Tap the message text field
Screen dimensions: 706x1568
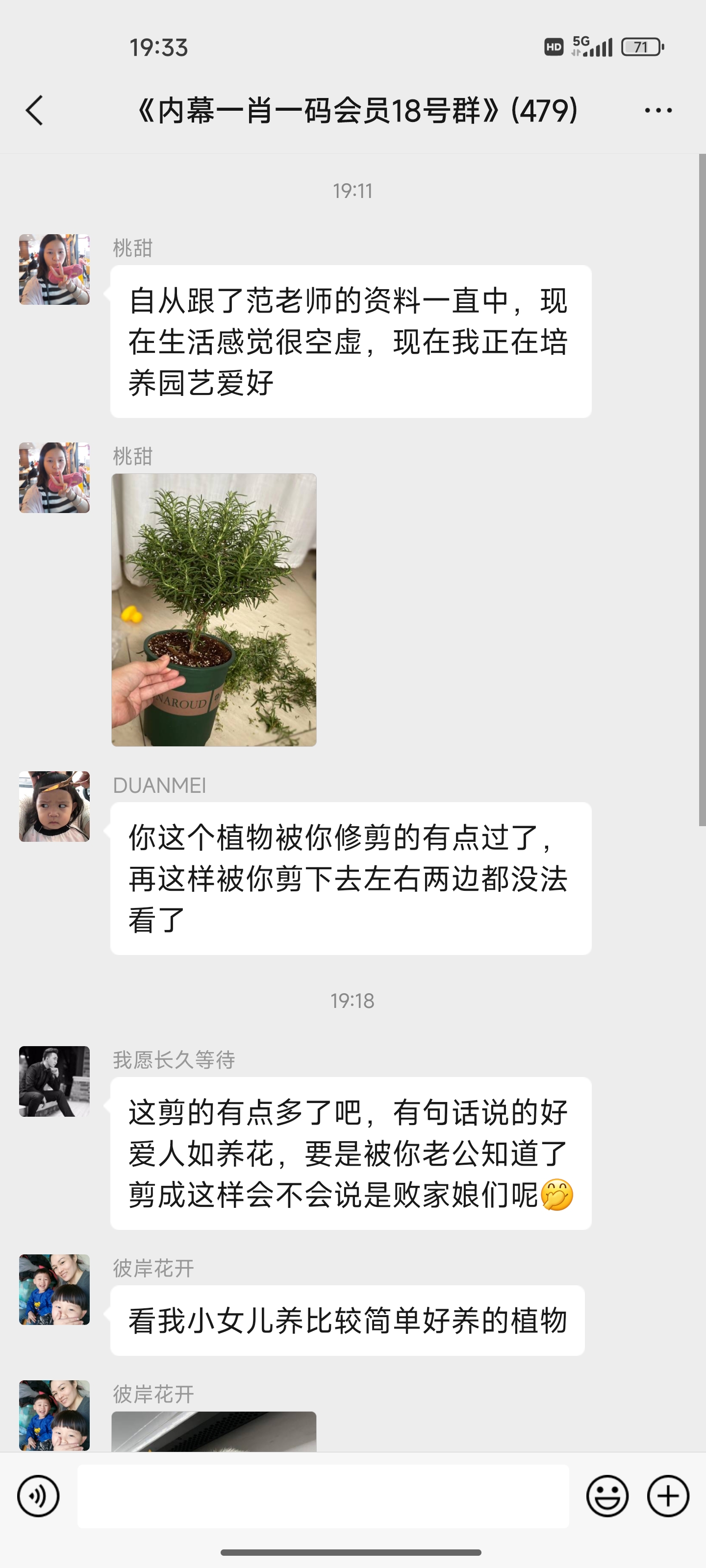[x=323, y=1495]
